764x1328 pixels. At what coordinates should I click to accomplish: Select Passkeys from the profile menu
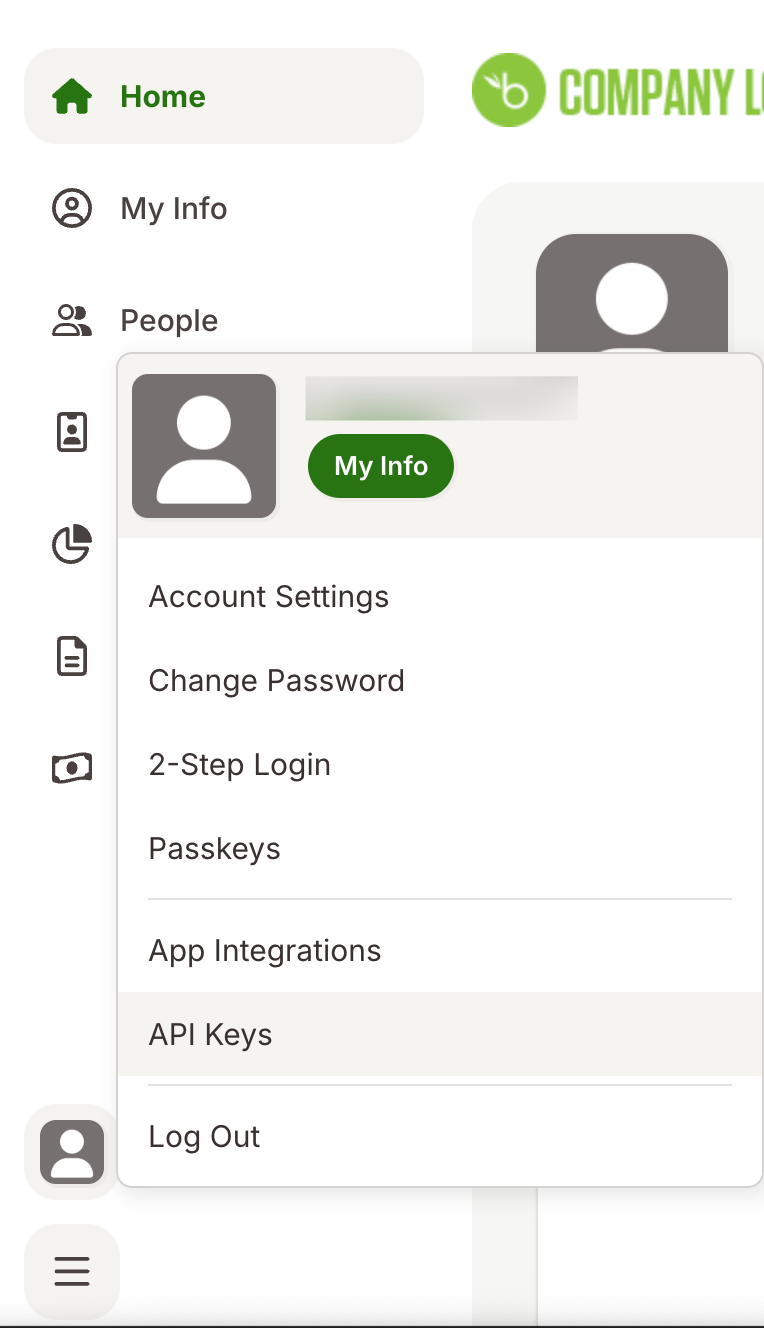click(x=214, y=848)
